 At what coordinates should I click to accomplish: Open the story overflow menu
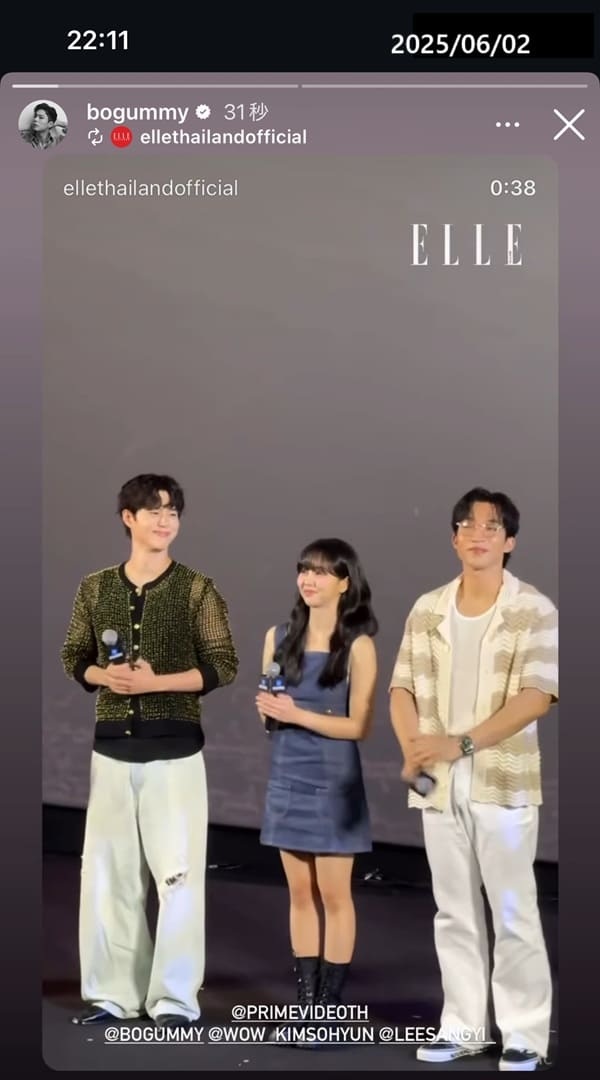(x=508, y=125)
